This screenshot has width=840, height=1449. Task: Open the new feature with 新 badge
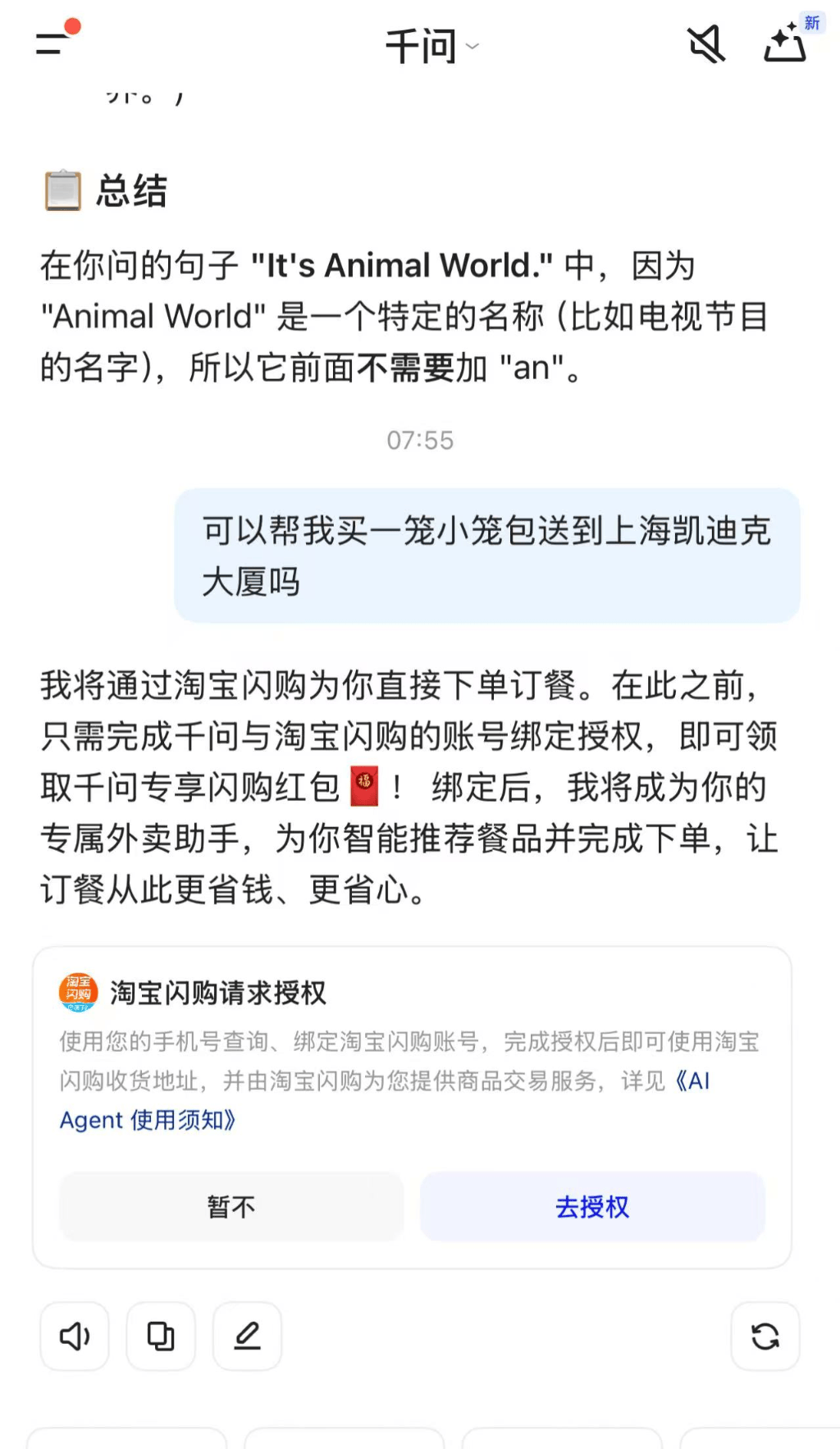785,45
